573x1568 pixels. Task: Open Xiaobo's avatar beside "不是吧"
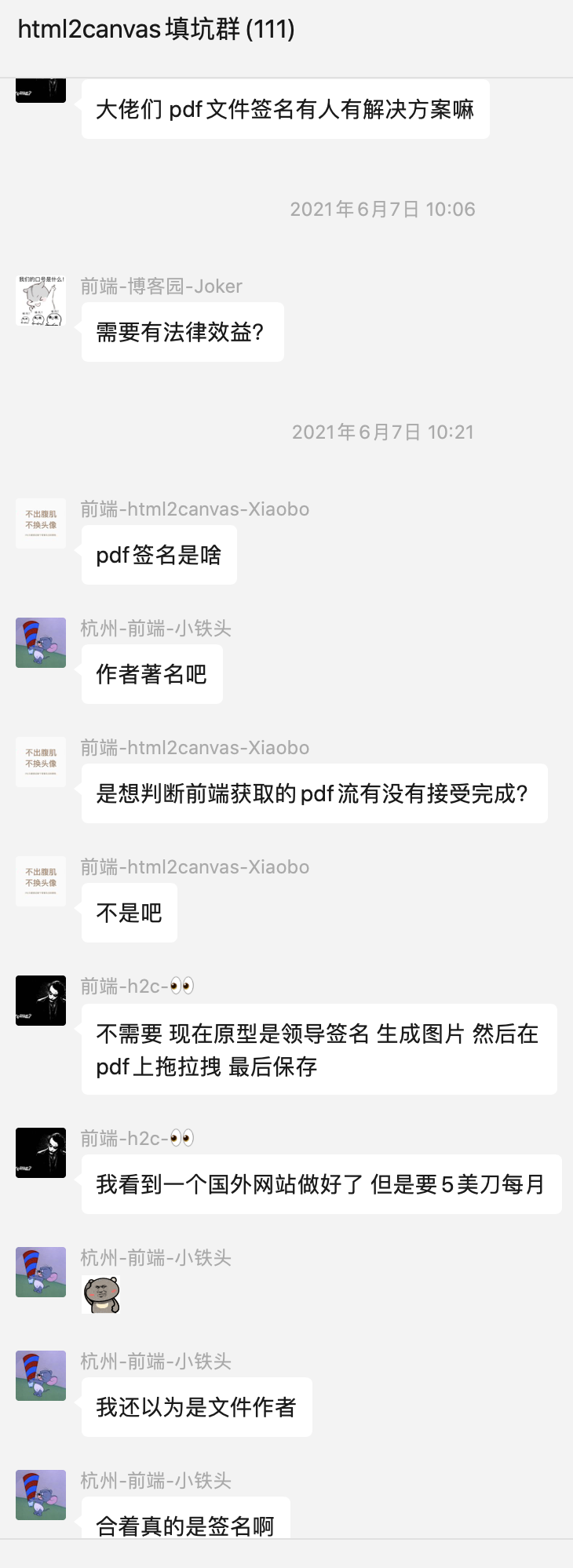pyautogui.click(x=41, y=881)
